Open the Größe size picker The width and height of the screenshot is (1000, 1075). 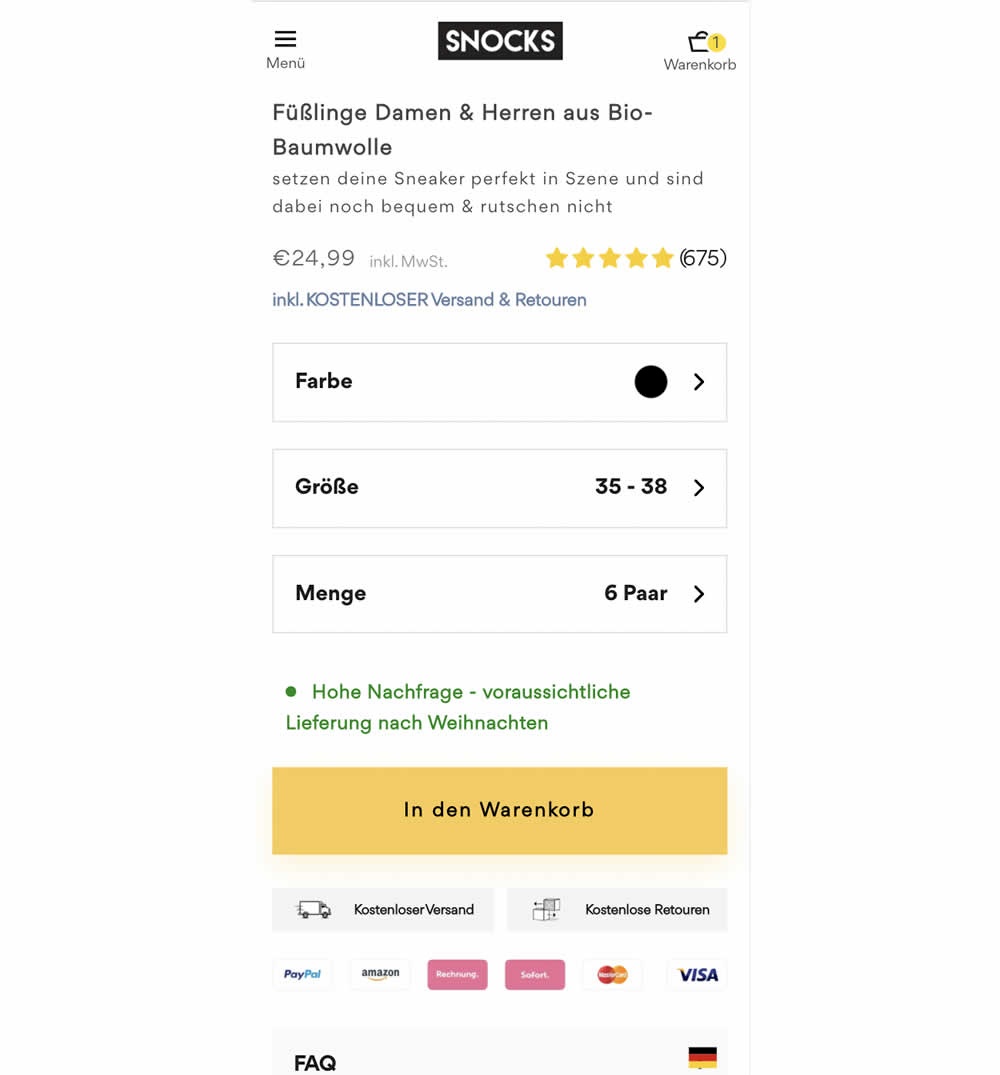pos(499,488)
